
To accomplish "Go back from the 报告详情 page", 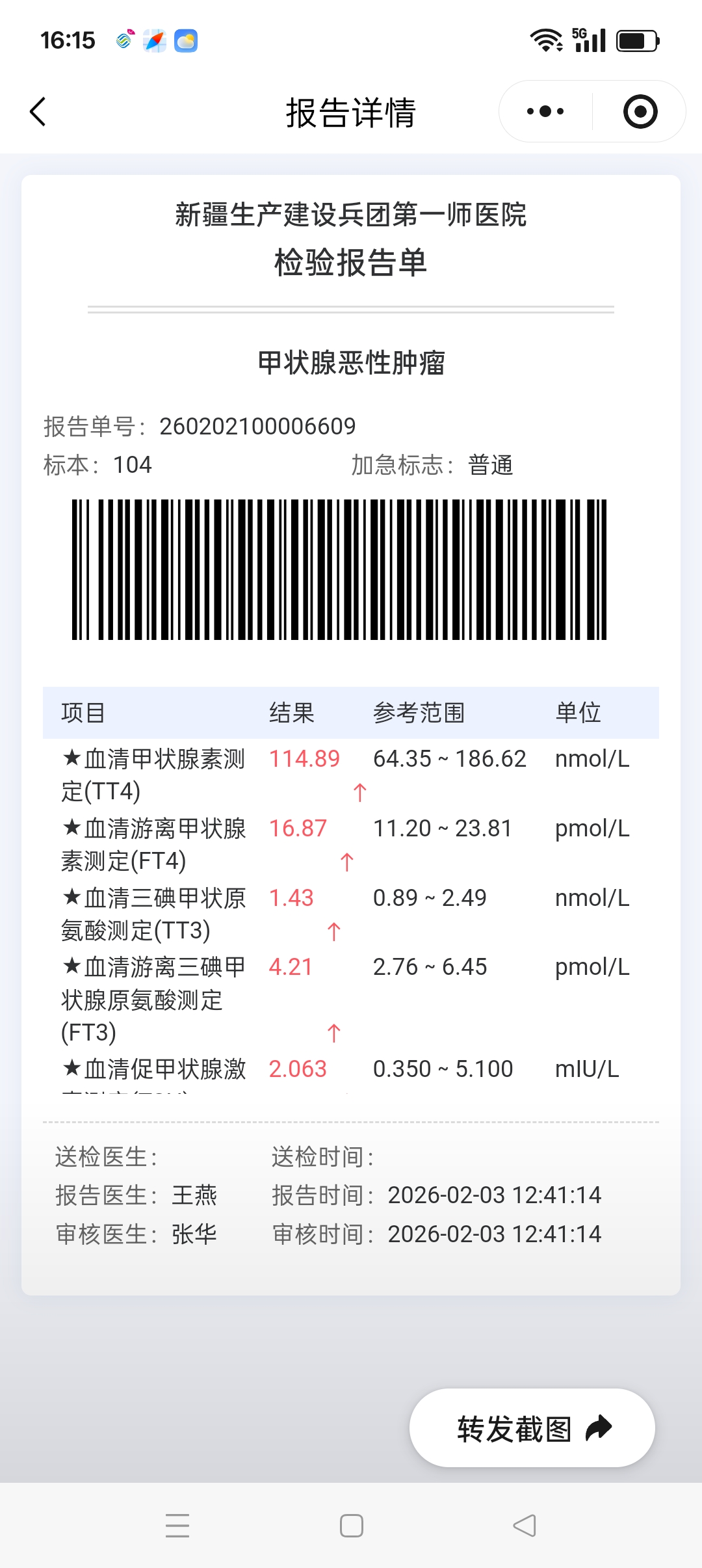I will coord(39,112).
